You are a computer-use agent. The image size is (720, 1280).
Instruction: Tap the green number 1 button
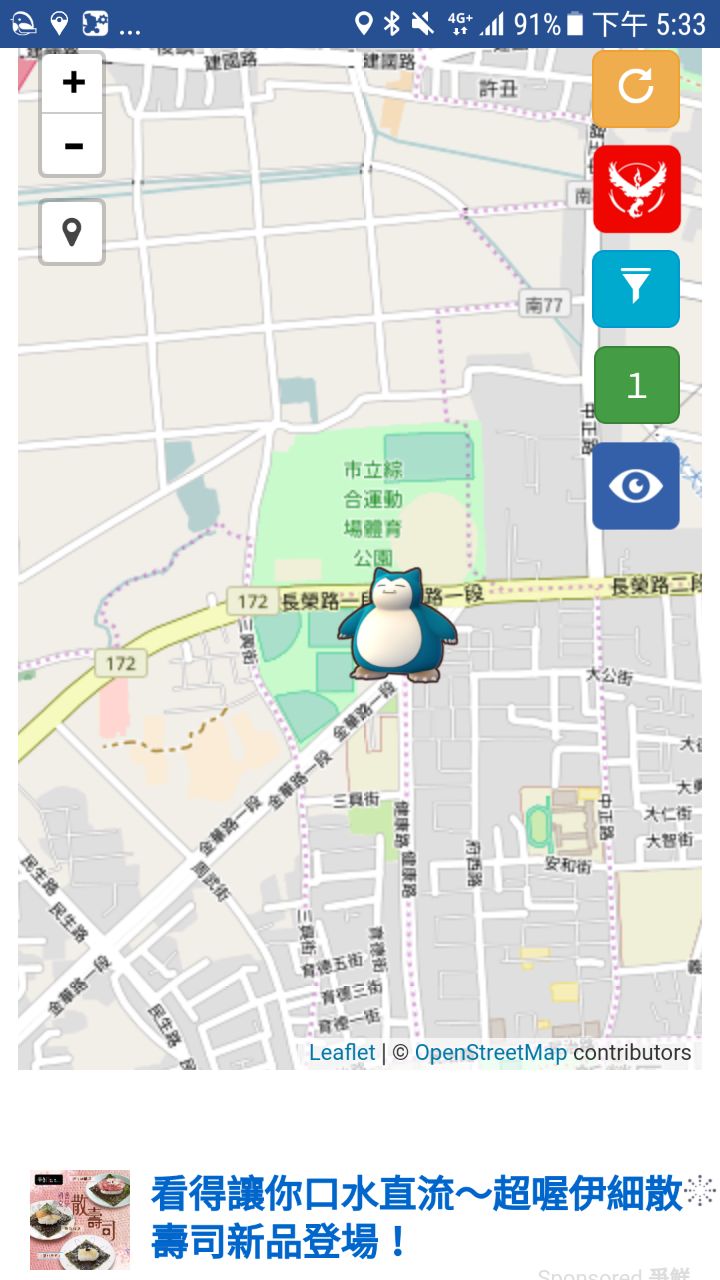pos(636,385)
